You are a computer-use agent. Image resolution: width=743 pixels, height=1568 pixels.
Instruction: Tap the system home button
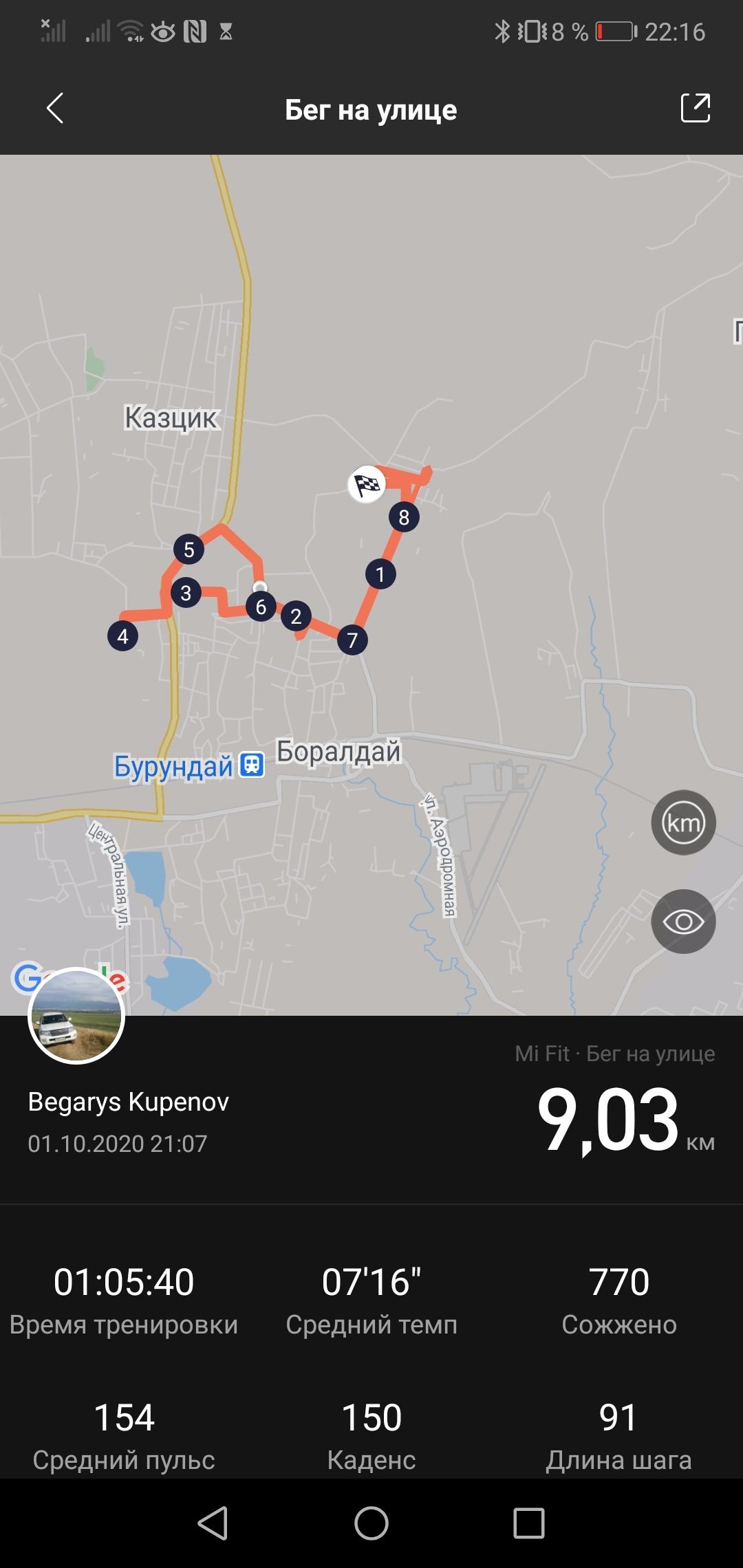click(371, 1523)
